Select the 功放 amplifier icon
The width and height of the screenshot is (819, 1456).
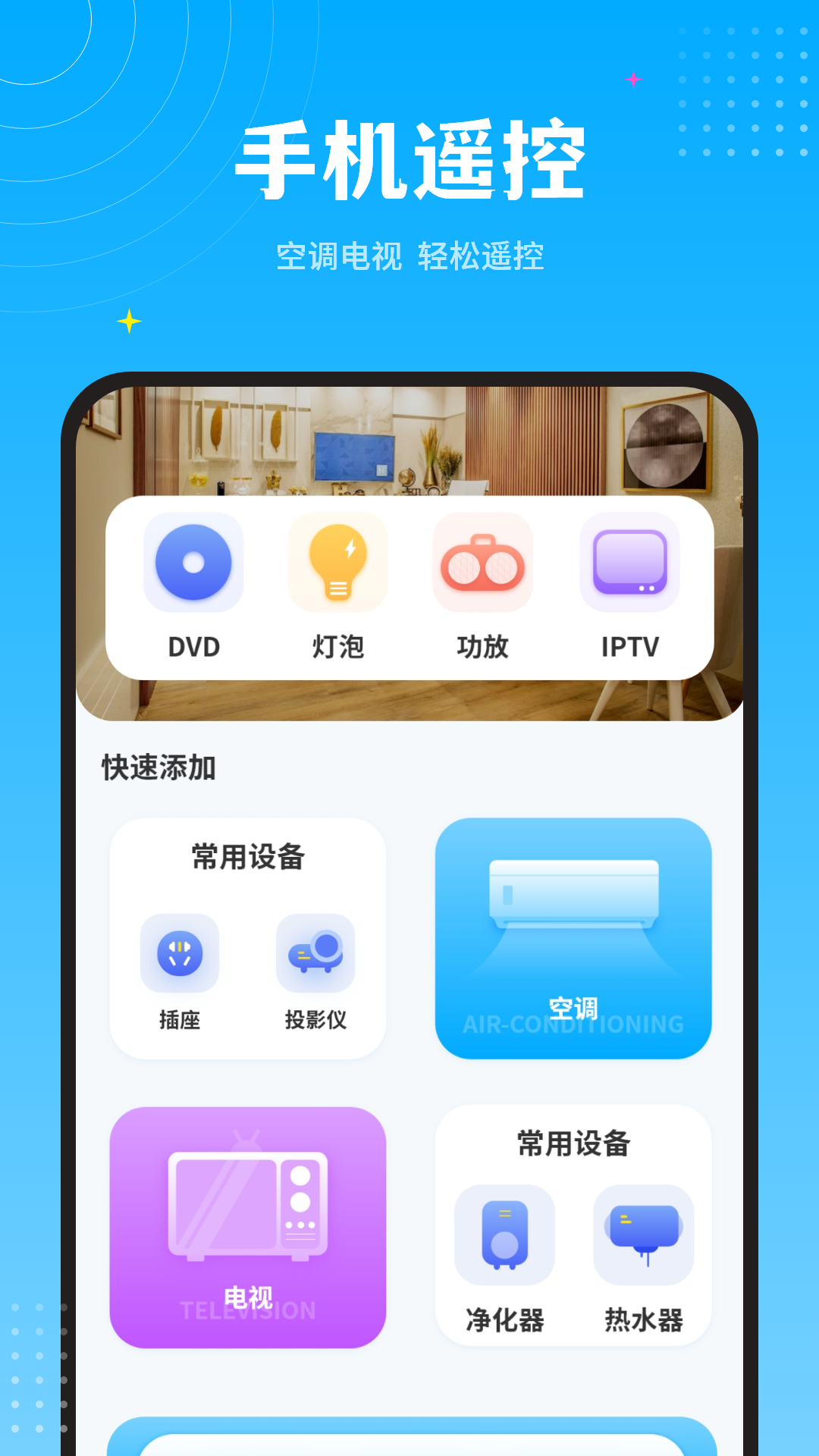[482, 563]
